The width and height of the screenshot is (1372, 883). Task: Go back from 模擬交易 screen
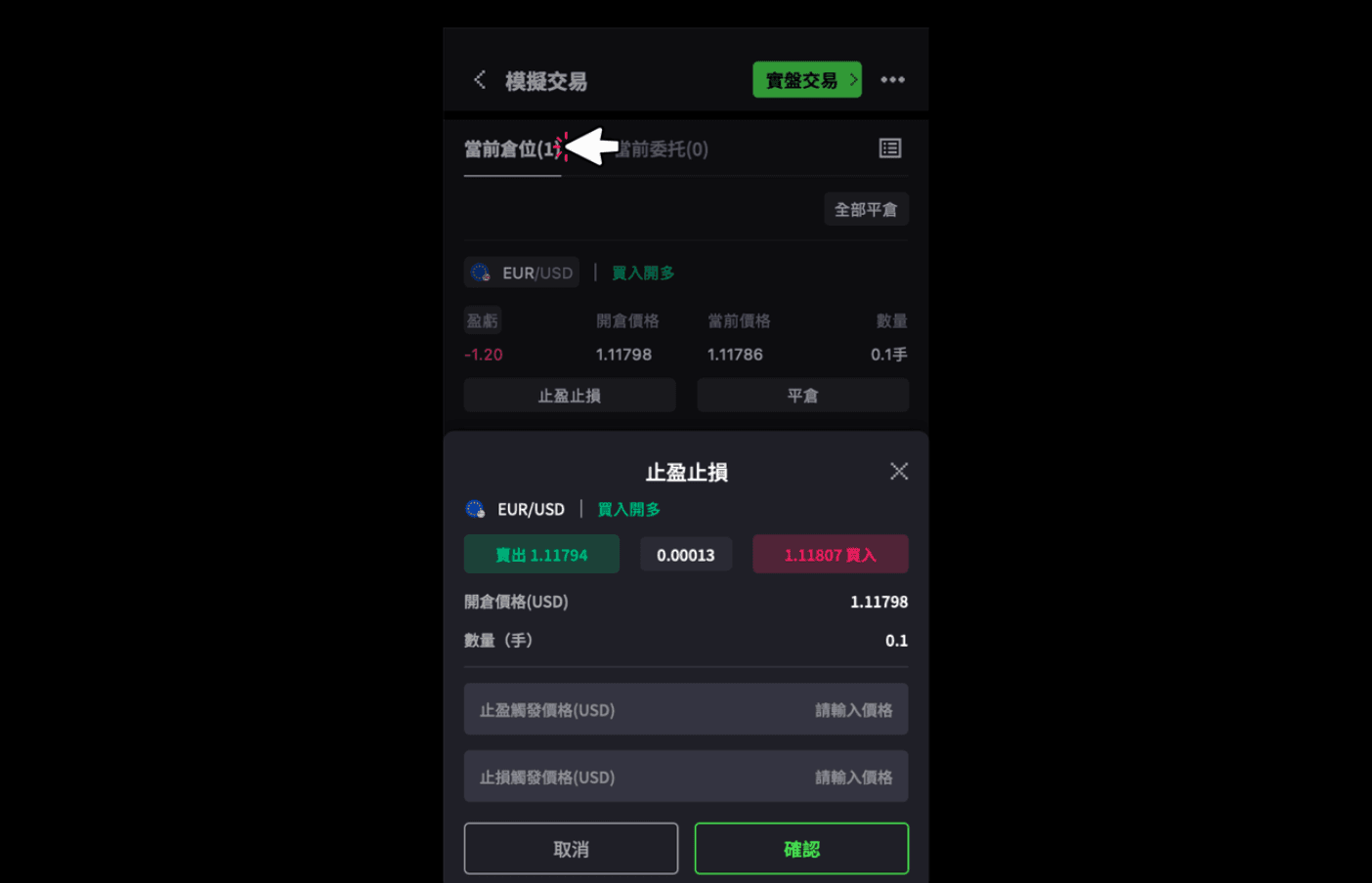click(x=479, y=80)
